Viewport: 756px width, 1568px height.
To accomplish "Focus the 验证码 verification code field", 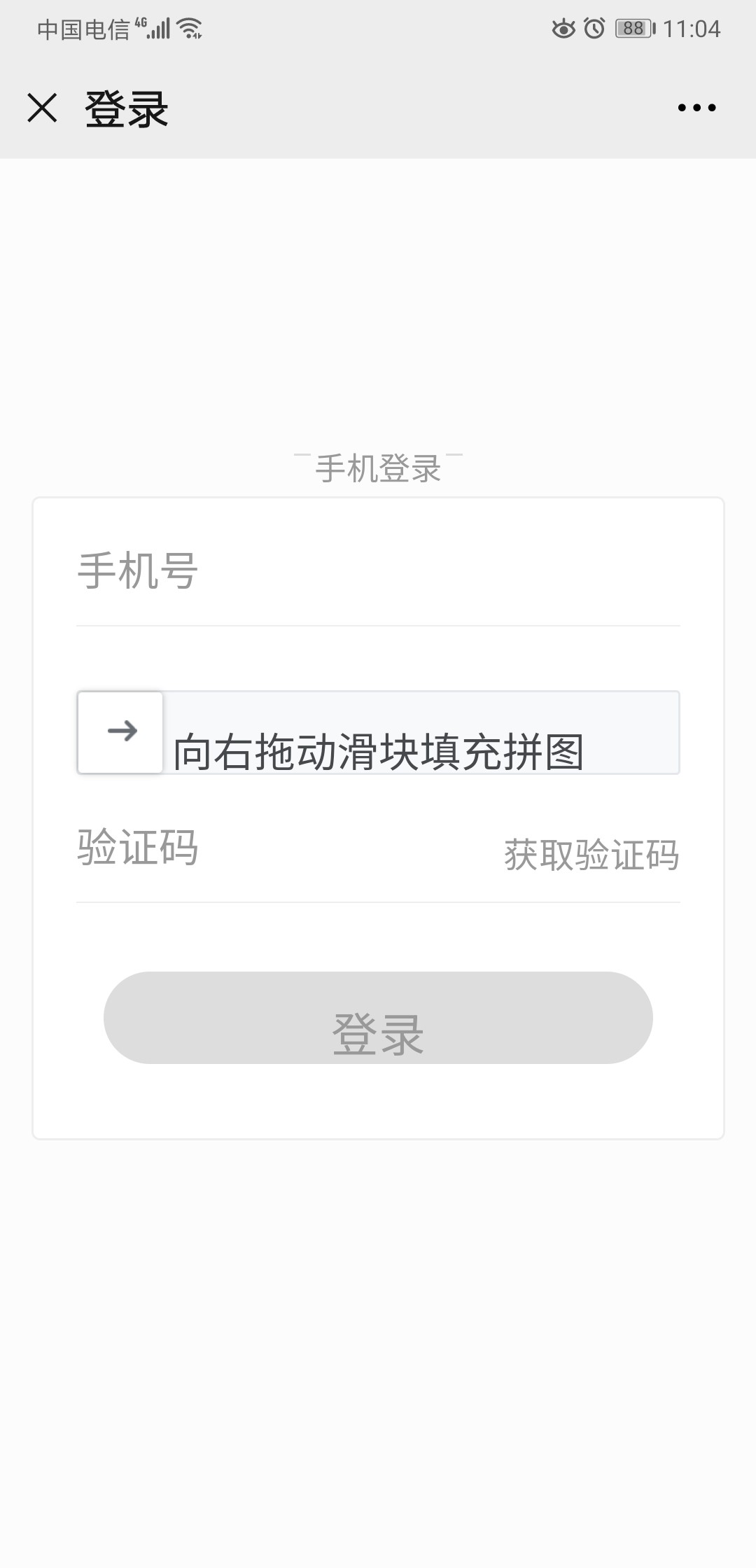I will click(280, 848).
